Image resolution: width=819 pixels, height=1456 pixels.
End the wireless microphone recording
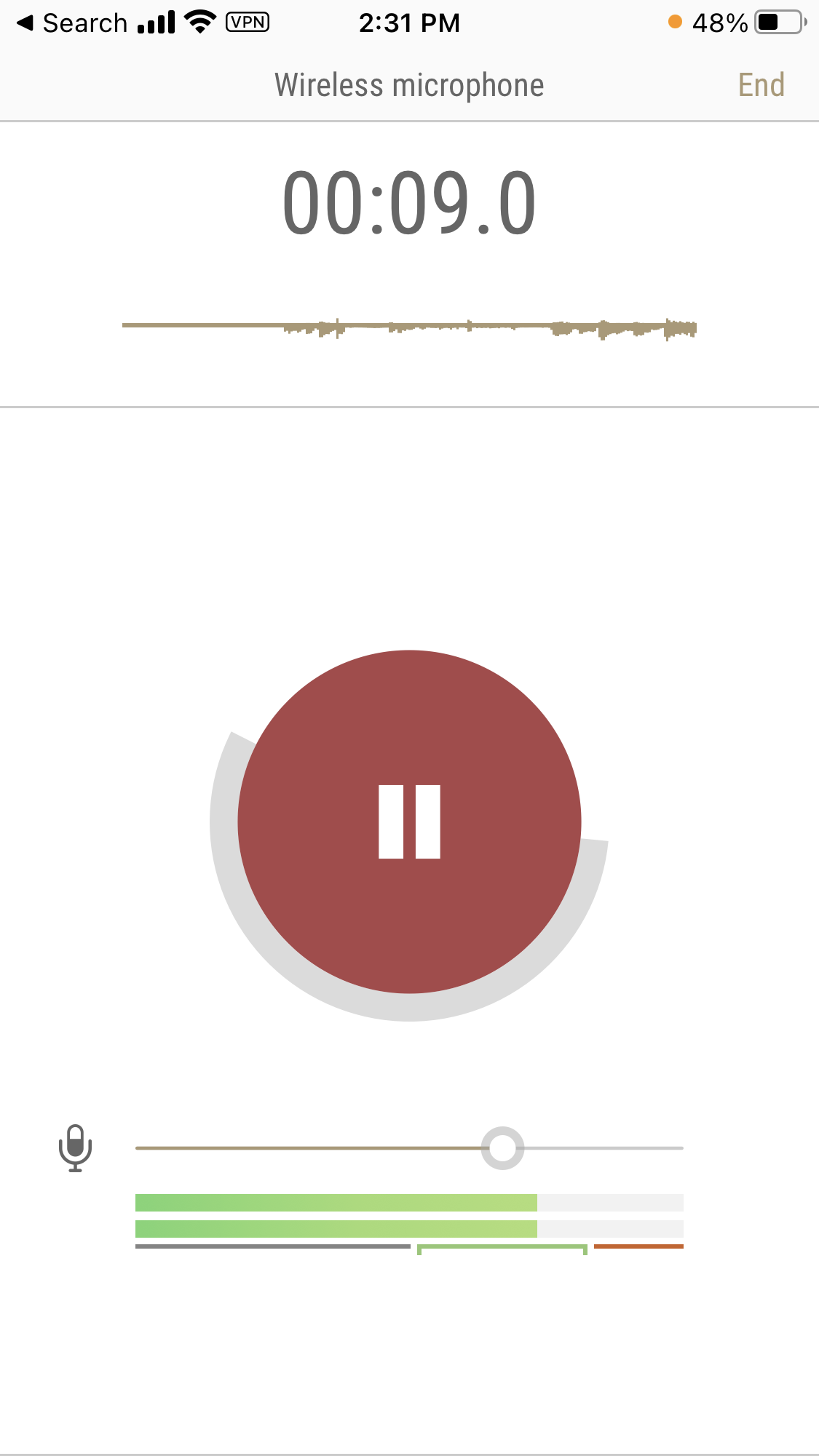(x=761, y=85)
